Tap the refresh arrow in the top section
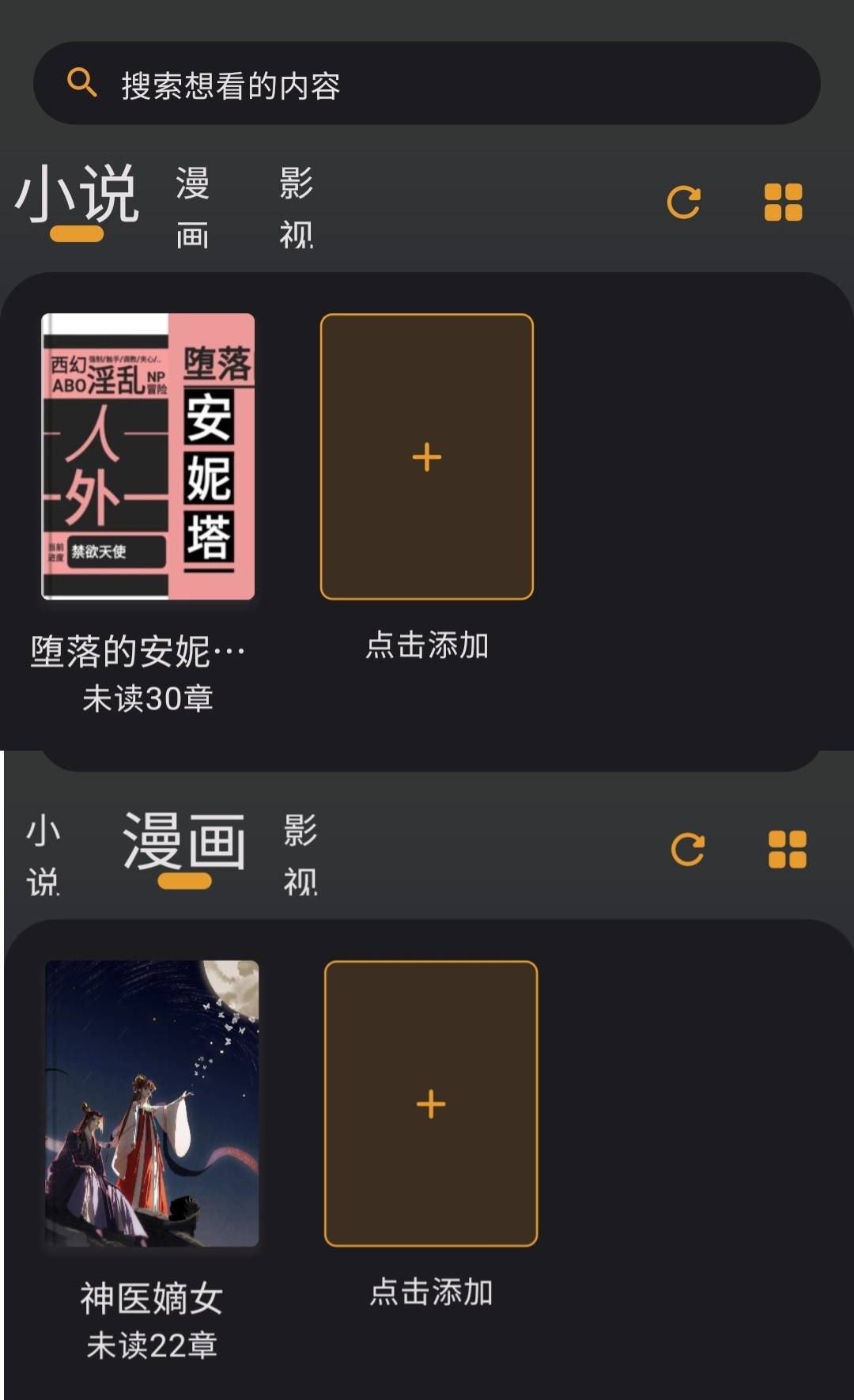 [685, 203]
